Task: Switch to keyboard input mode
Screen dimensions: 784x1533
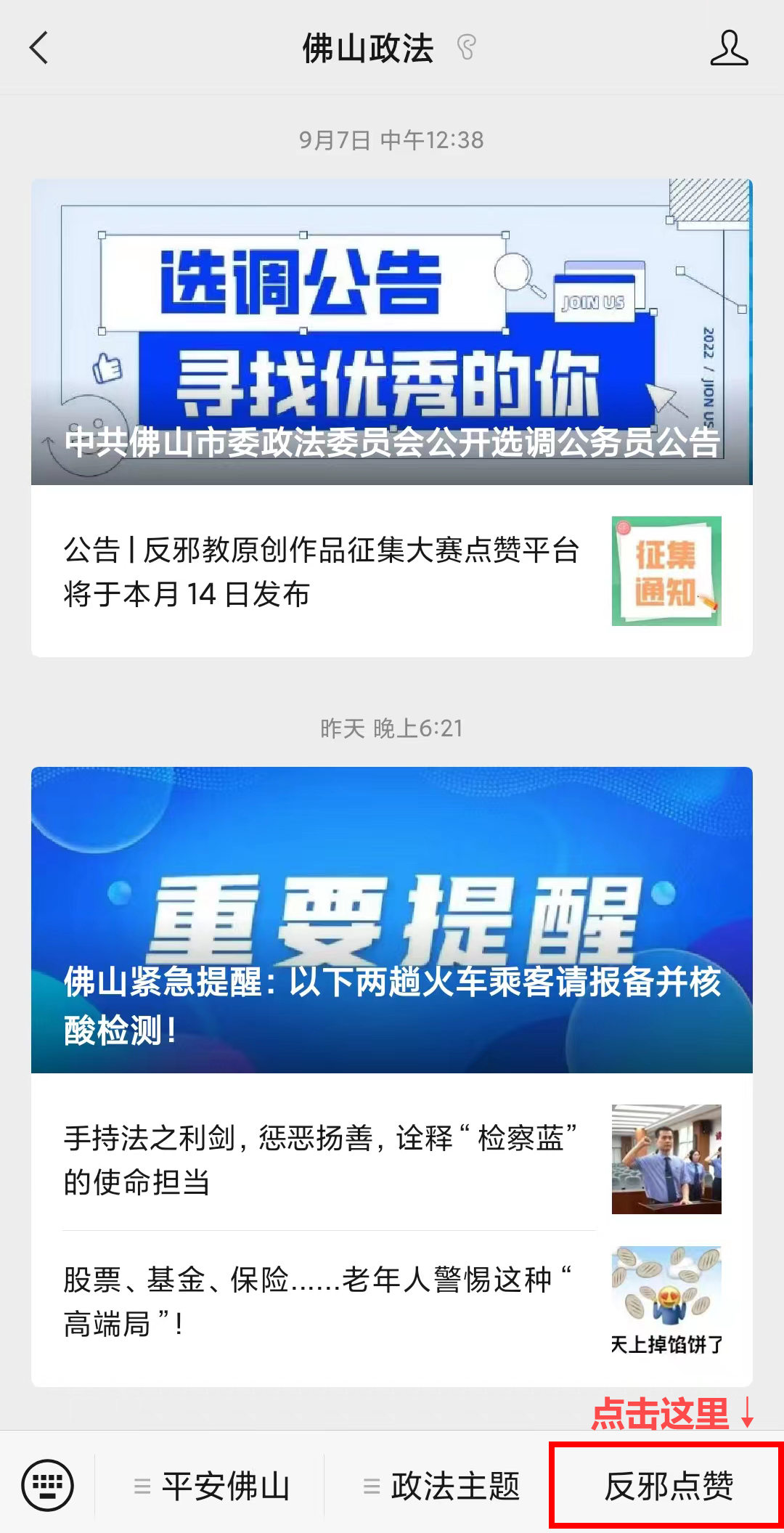Action: click(48, 1485)
